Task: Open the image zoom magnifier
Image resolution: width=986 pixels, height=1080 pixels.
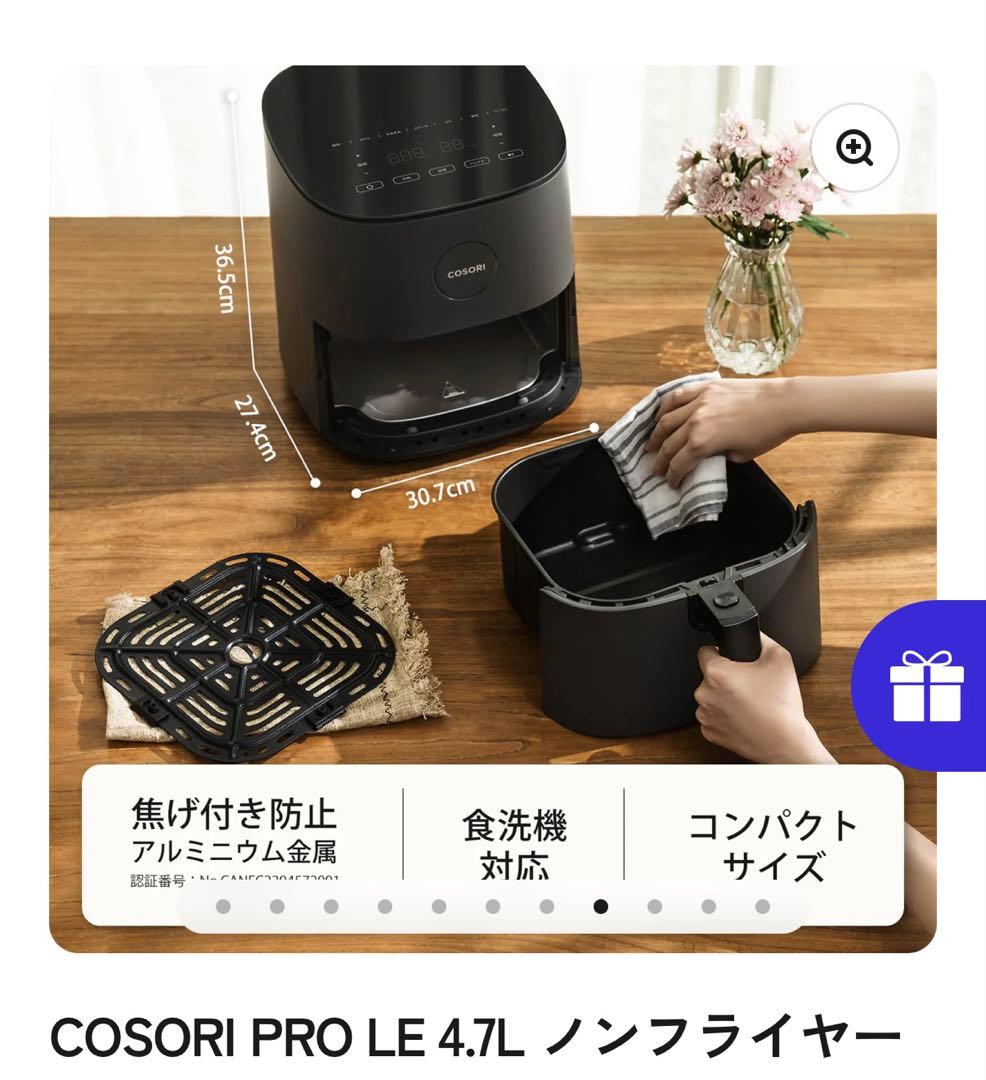Action: click(853, 148)
